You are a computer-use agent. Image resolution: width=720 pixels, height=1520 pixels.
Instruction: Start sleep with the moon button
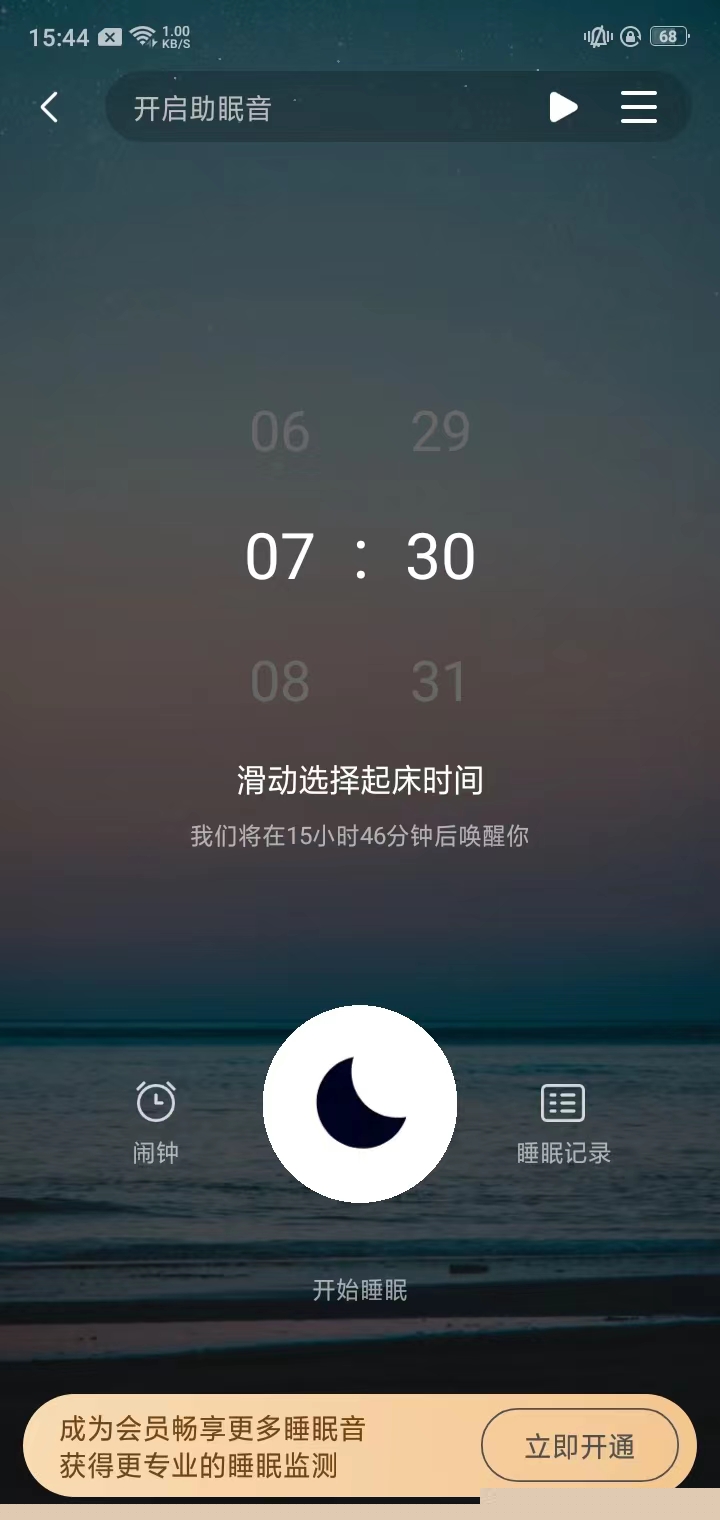point(360,1103)
